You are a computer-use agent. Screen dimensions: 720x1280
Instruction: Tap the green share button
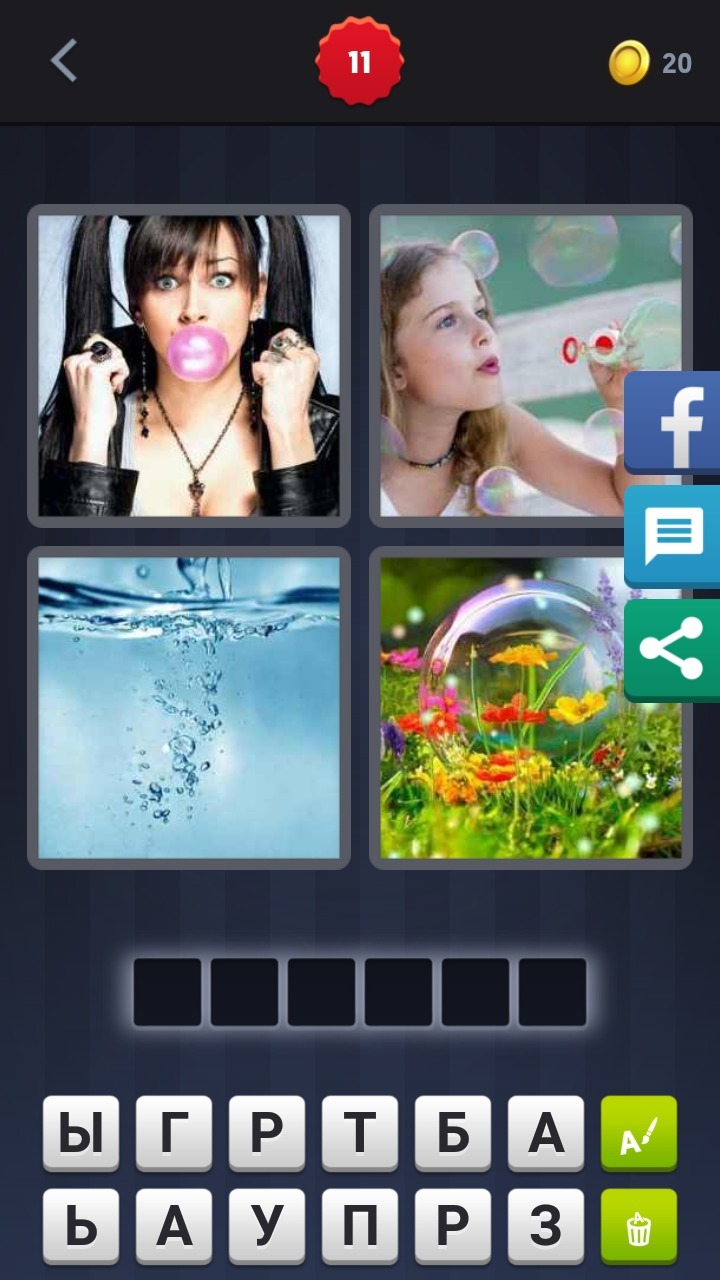point(674,650)
